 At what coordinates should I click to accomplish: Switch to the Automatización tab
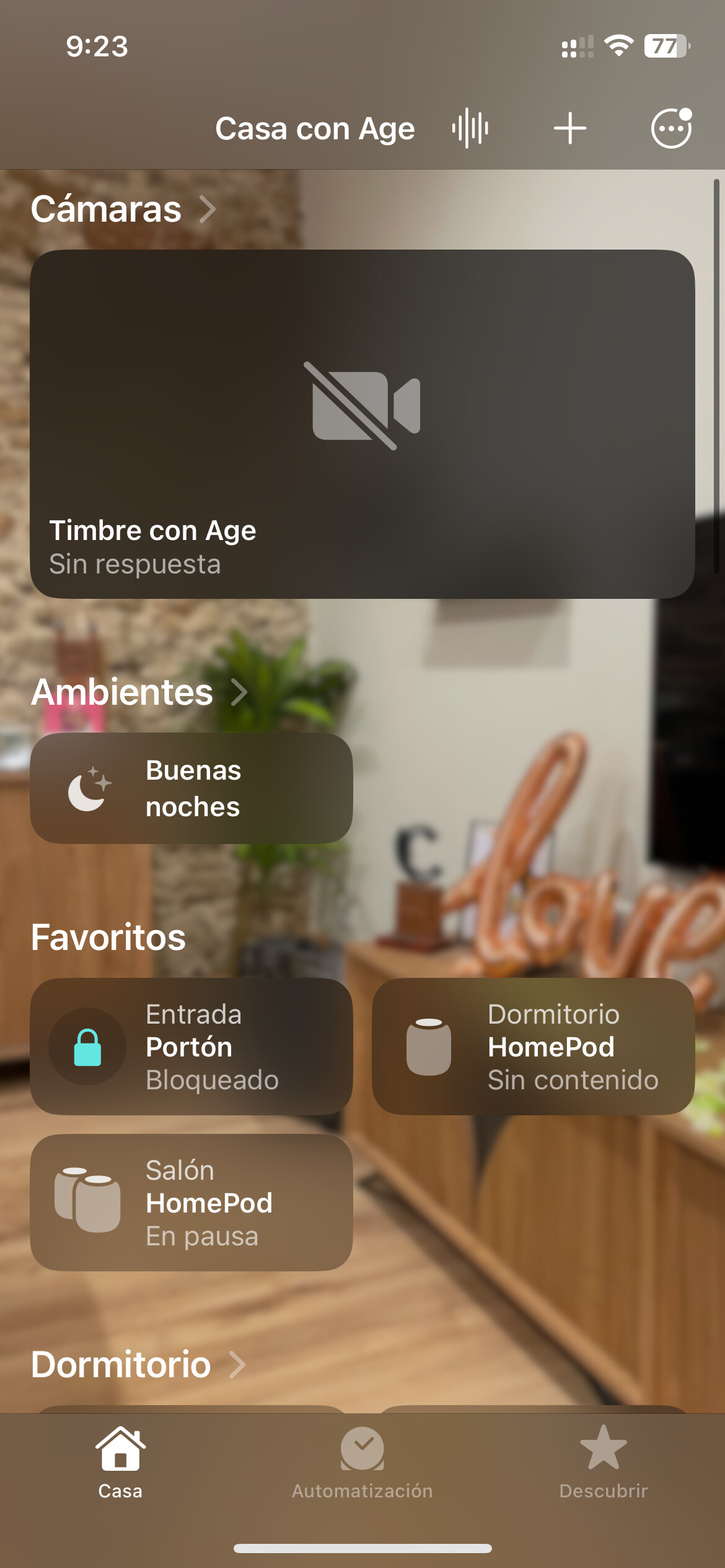tap(362, 1463)
